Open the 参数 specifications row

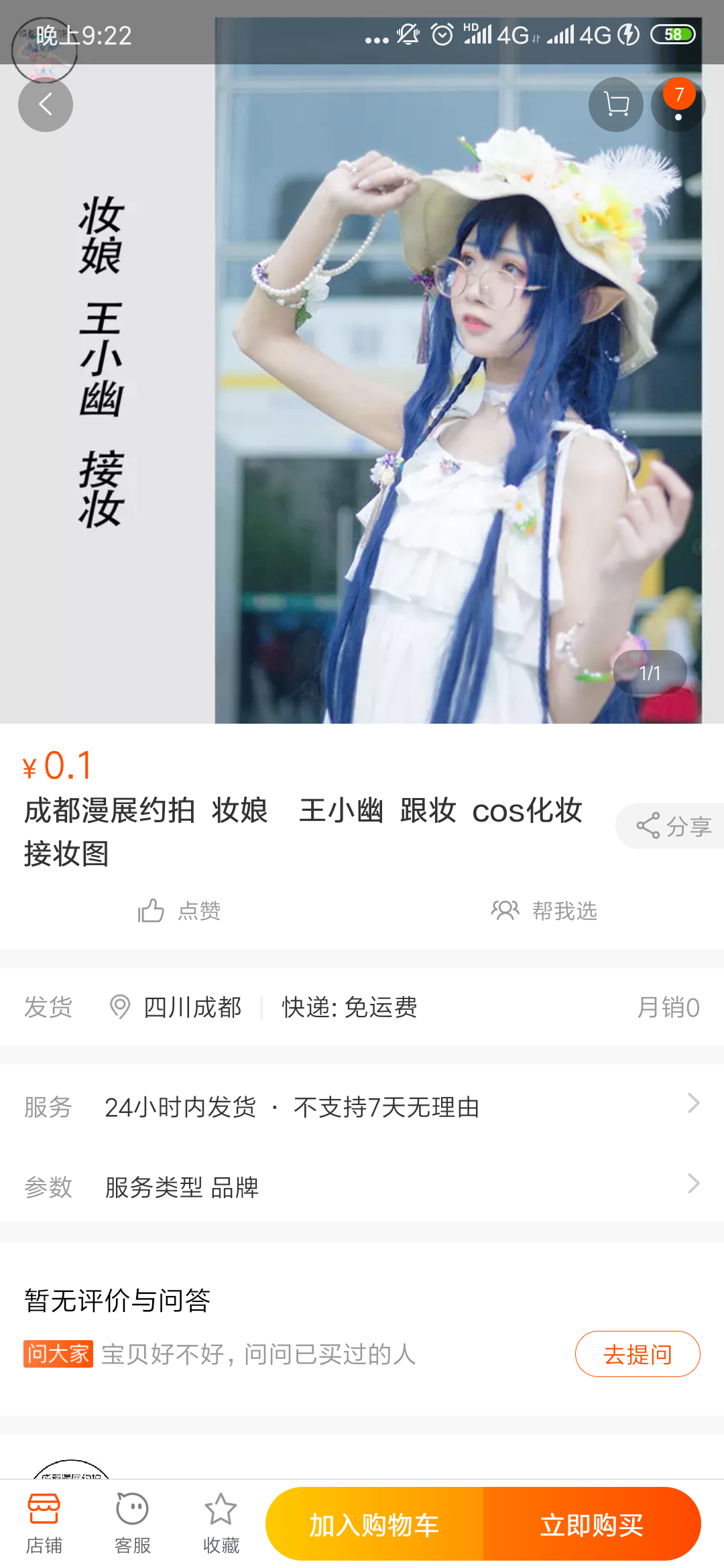[x=362, y=1187]
